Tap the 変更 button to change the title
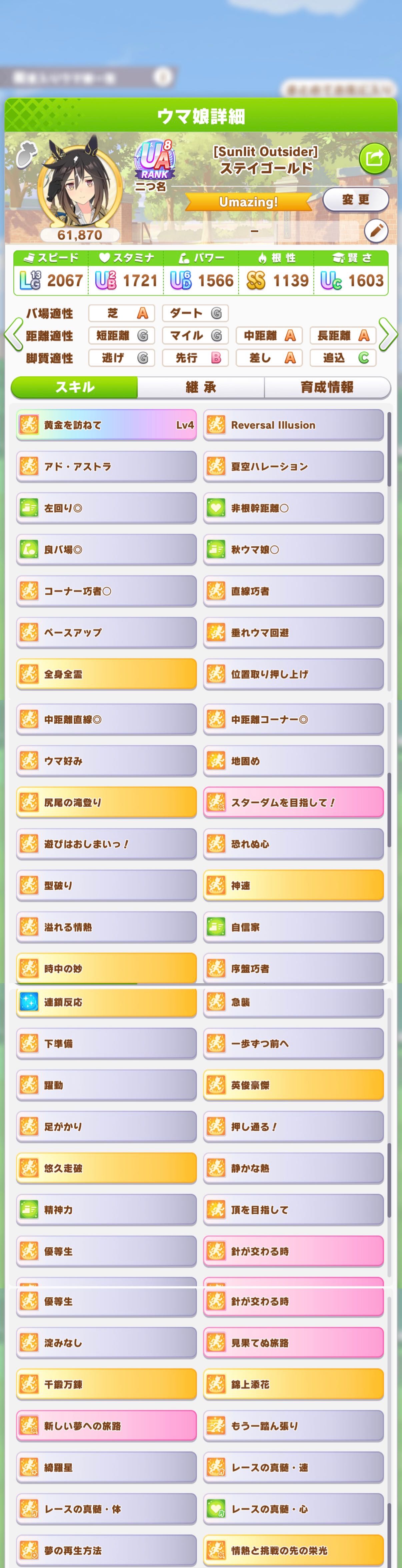The image size is (402, 1568). click(355, 200)
